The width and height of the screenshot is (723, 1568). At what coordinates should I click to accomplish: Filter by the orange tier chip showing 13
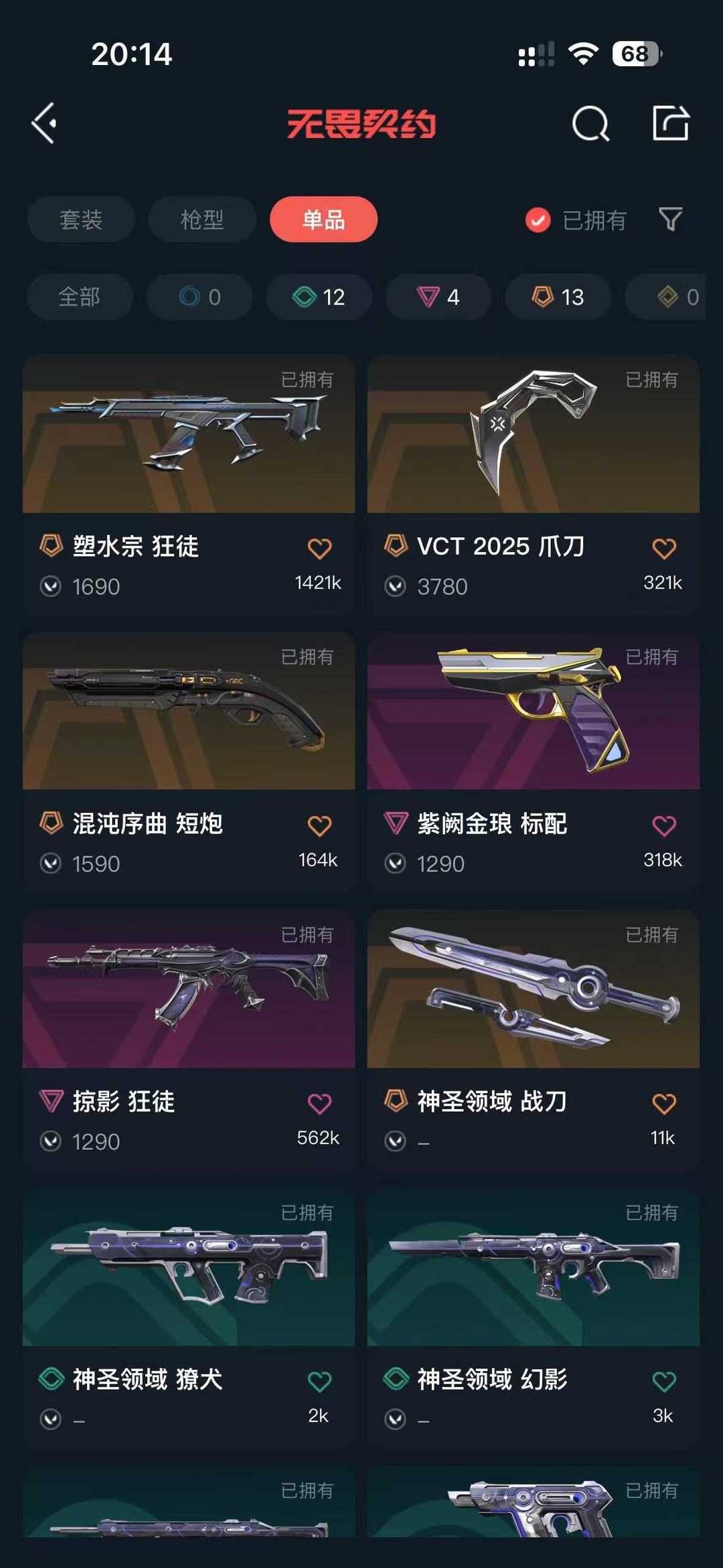point(558,297)
